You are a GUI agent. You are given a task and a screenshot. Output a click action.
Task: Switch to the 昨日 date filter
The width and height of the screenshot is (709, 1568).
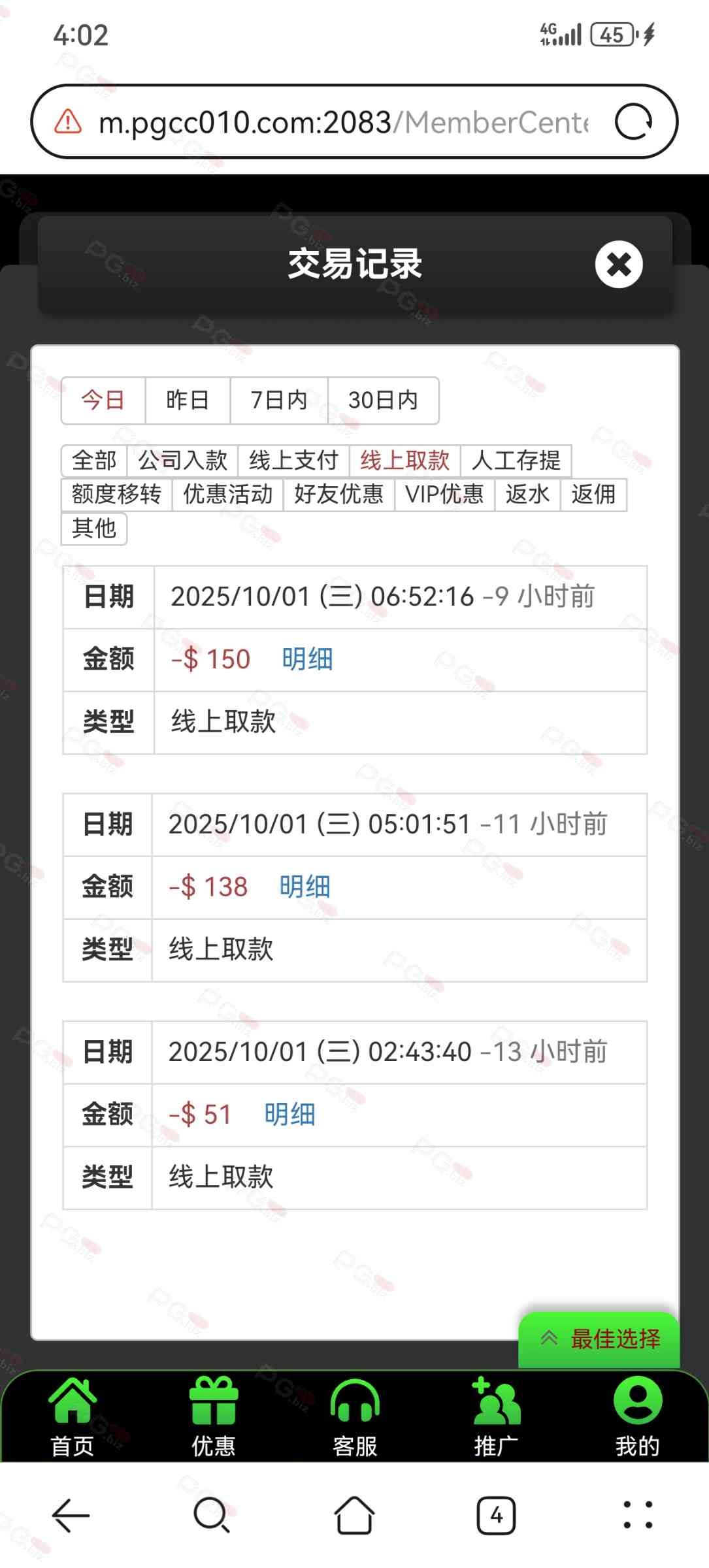[188, 400]
